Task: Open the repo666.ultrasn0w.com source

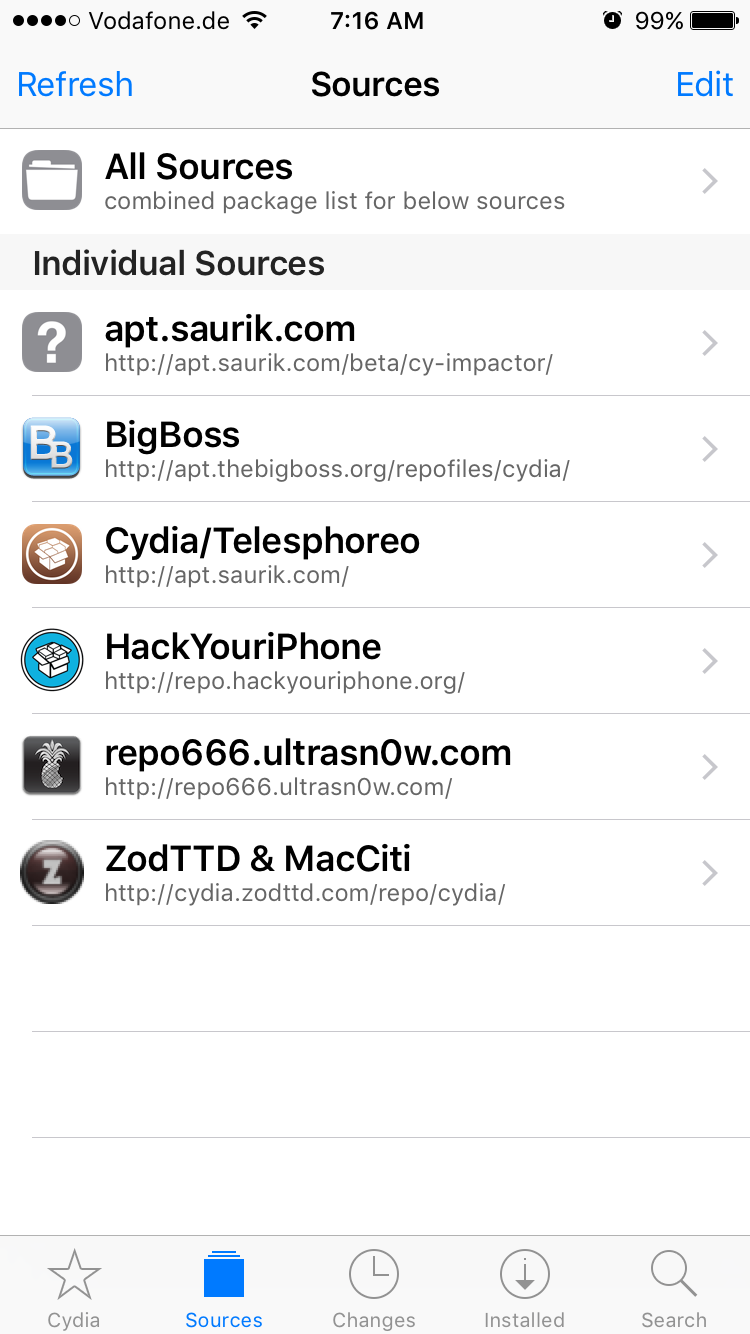Action: [x=375, y=767]
